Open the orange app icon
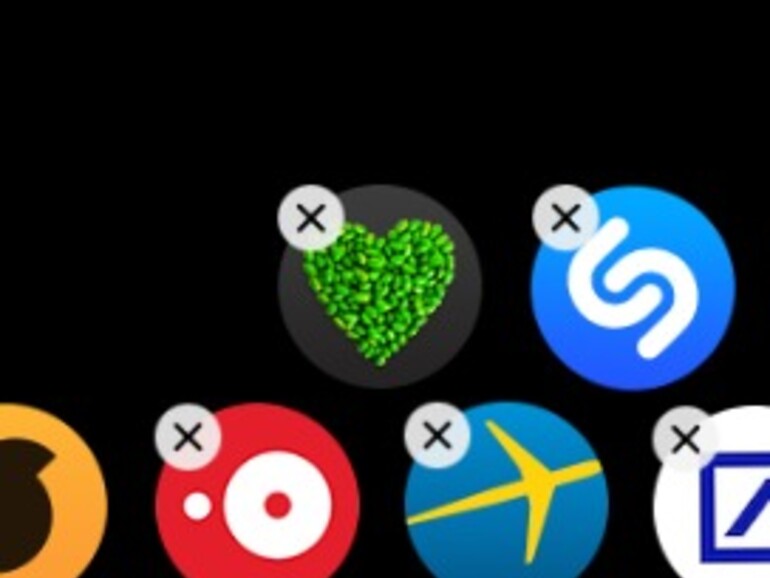Screen dimensions: 770x578 tap(45, 500)
